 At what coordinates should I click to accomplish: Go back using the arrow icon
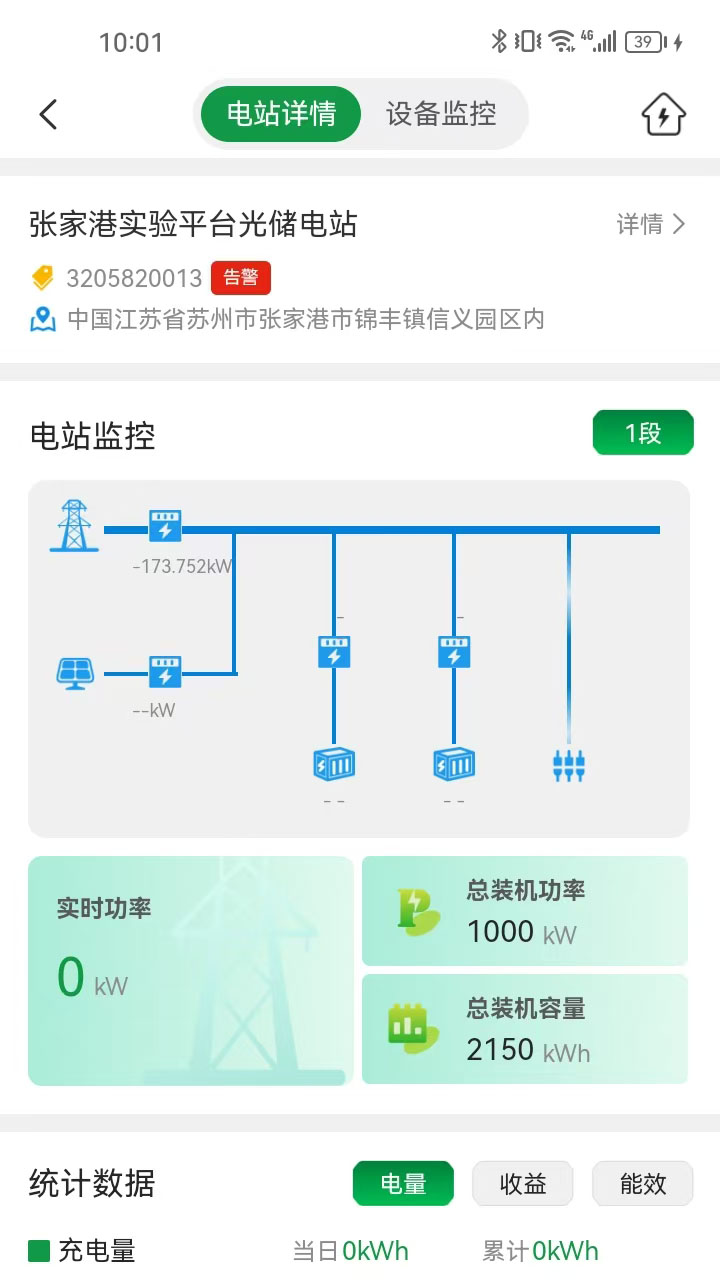point(48,114)
